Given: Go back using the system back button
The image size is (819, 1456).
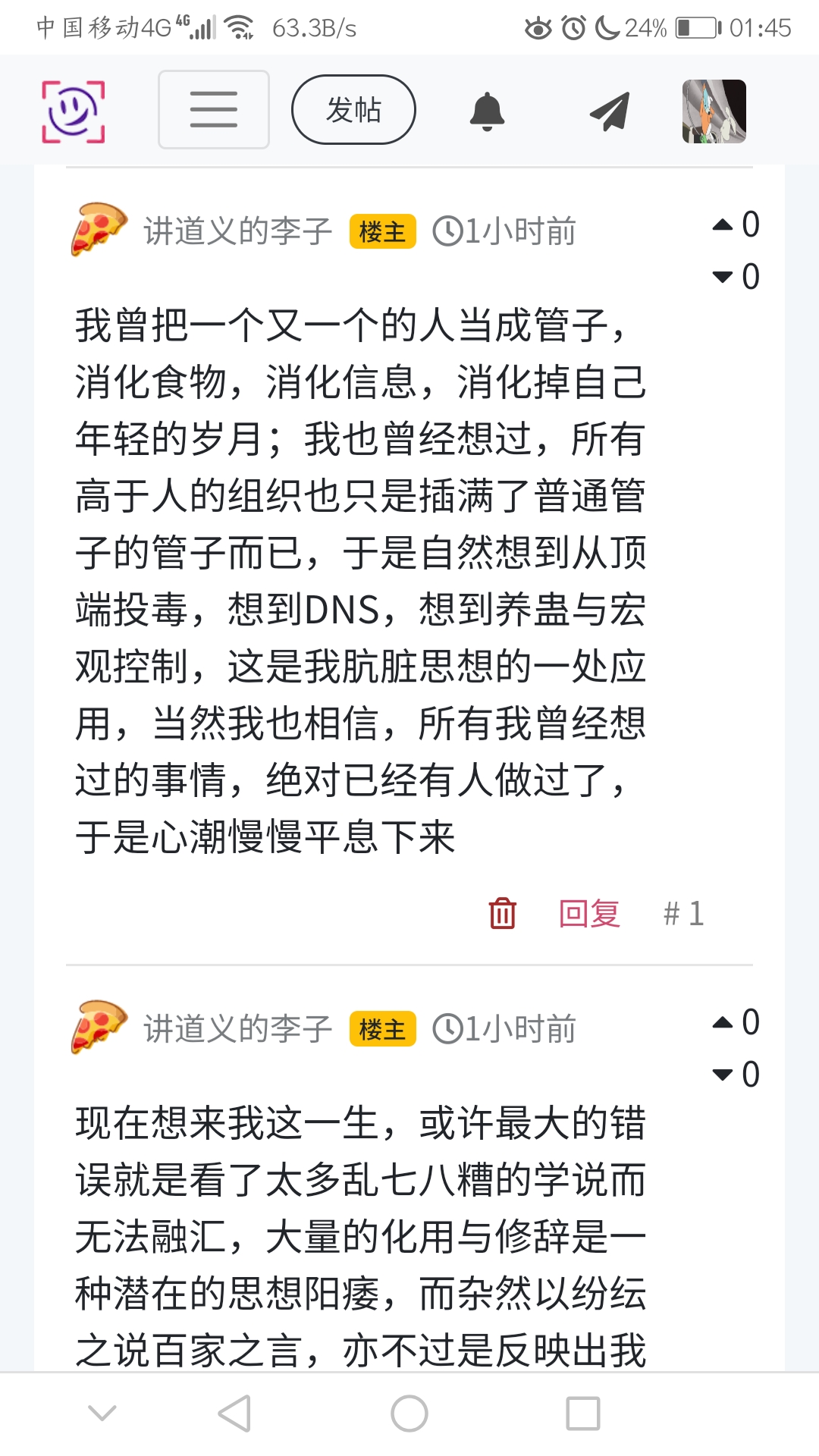Looking at the screenshot, I should (x=235, y=1414).
